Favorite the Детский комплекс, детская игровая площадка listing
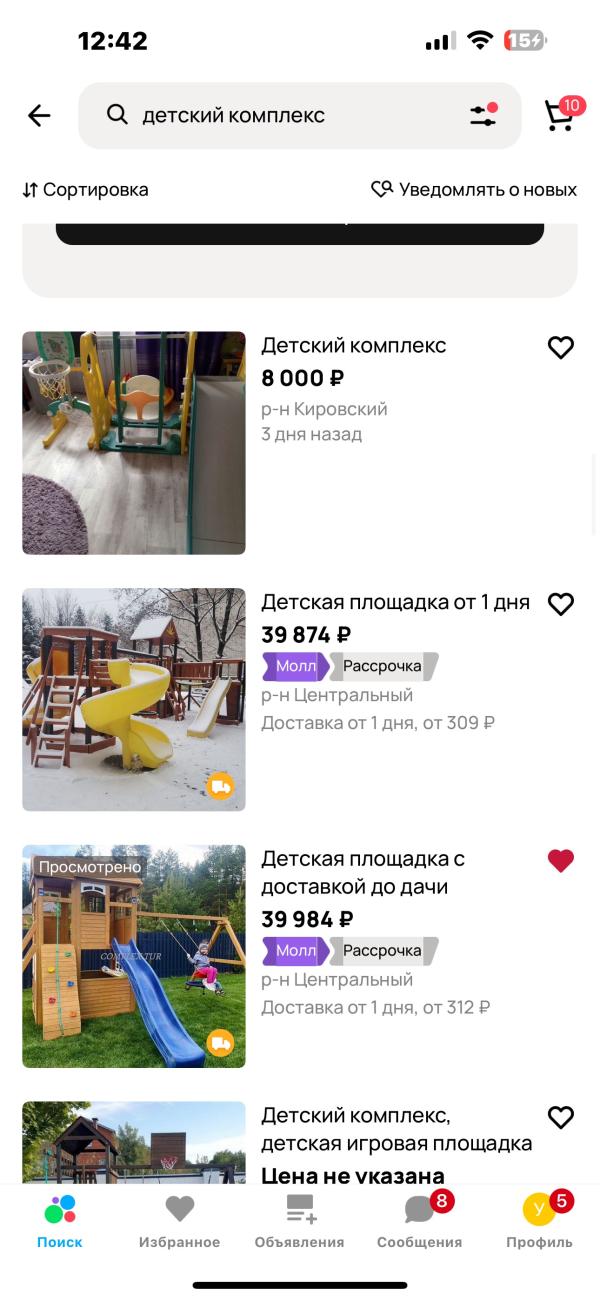The height and width of the screenshot is (1300, 600). click(x=561, y=1117)
